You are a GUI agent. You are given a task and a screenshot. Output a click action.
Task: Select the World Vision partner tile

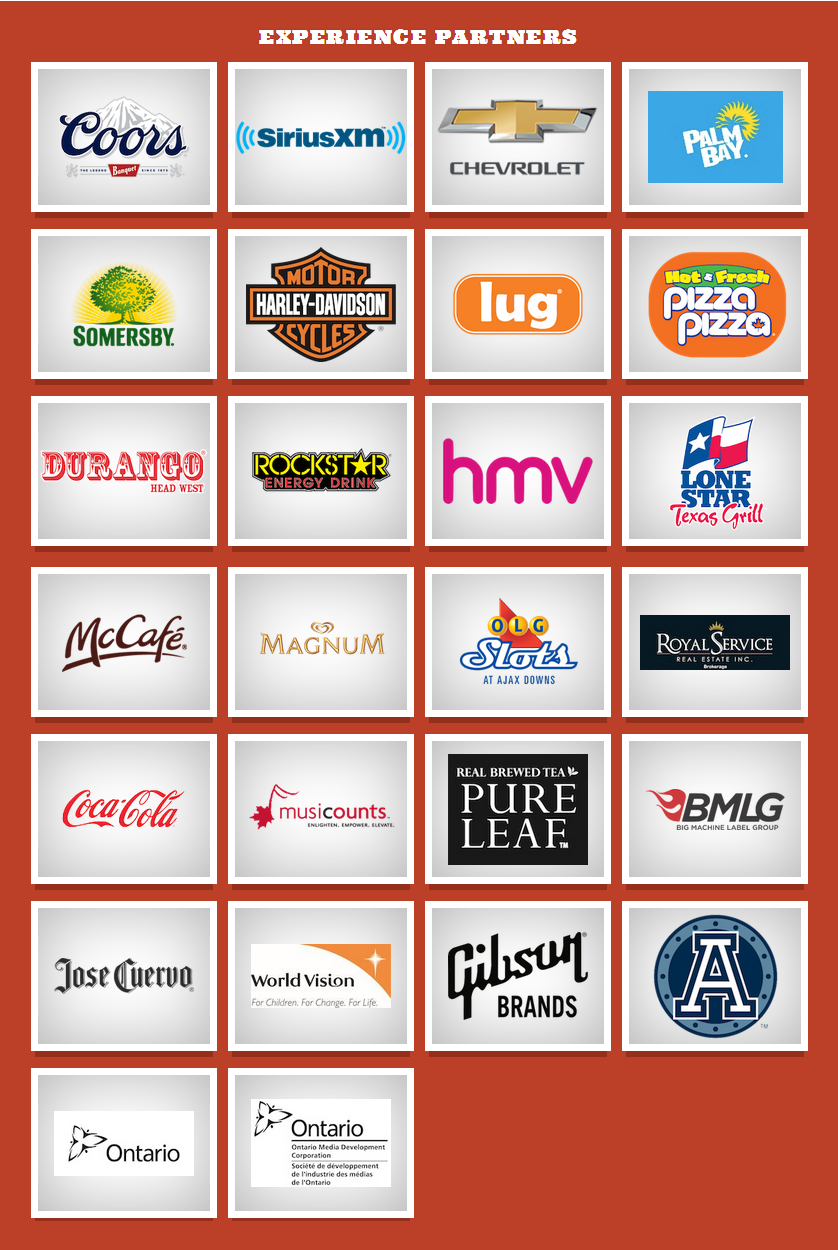pyautogui.click(x=321, y=976)
